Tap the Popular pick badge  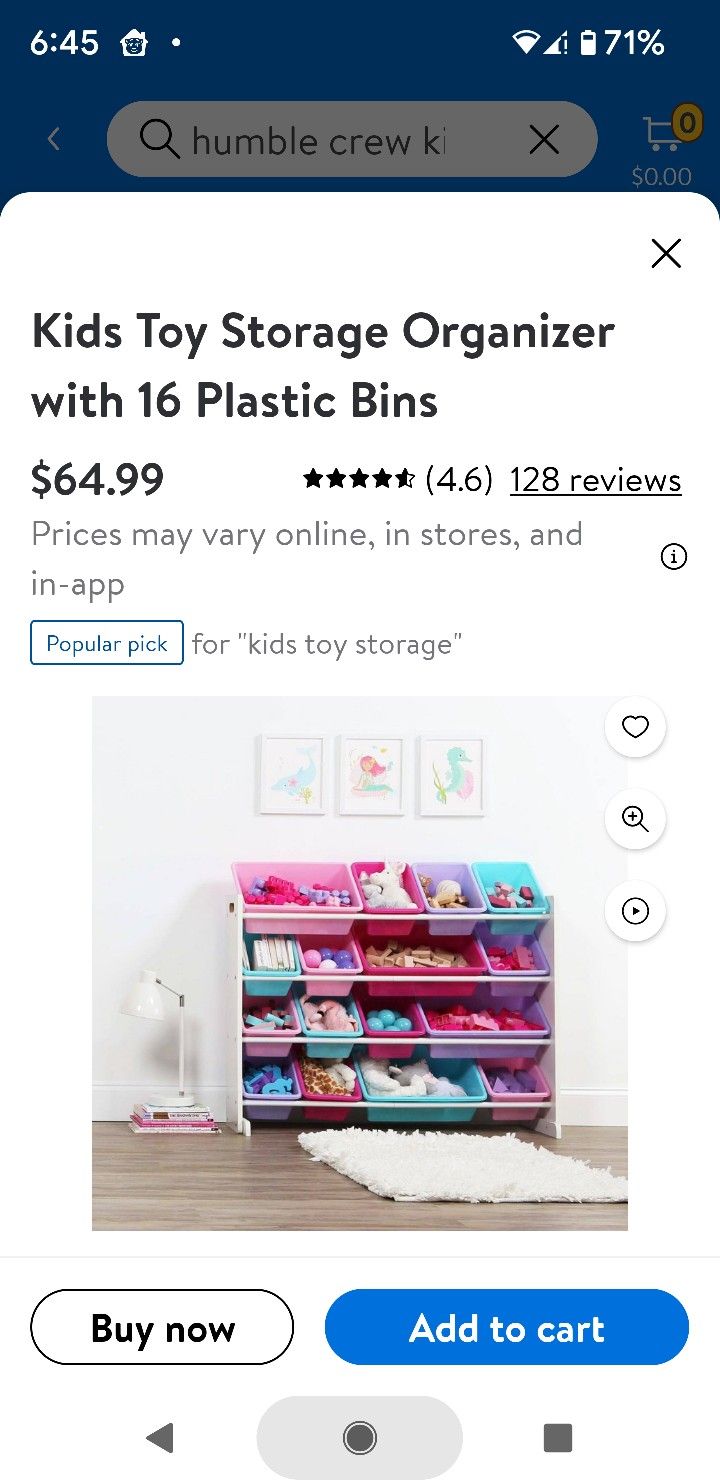coord(106,643)
